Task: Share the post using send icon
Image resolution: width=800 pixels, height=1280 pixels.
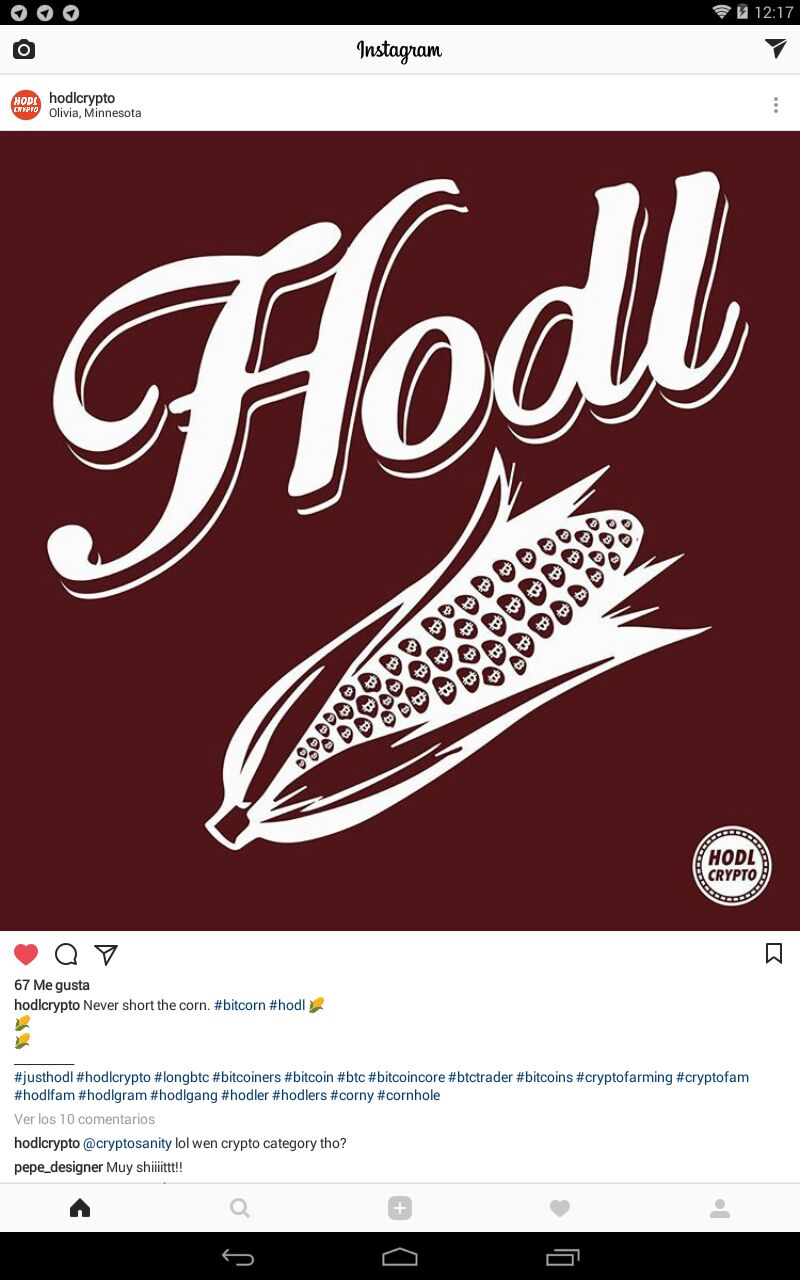Action: pyautogui.click(x=106, y=954)
